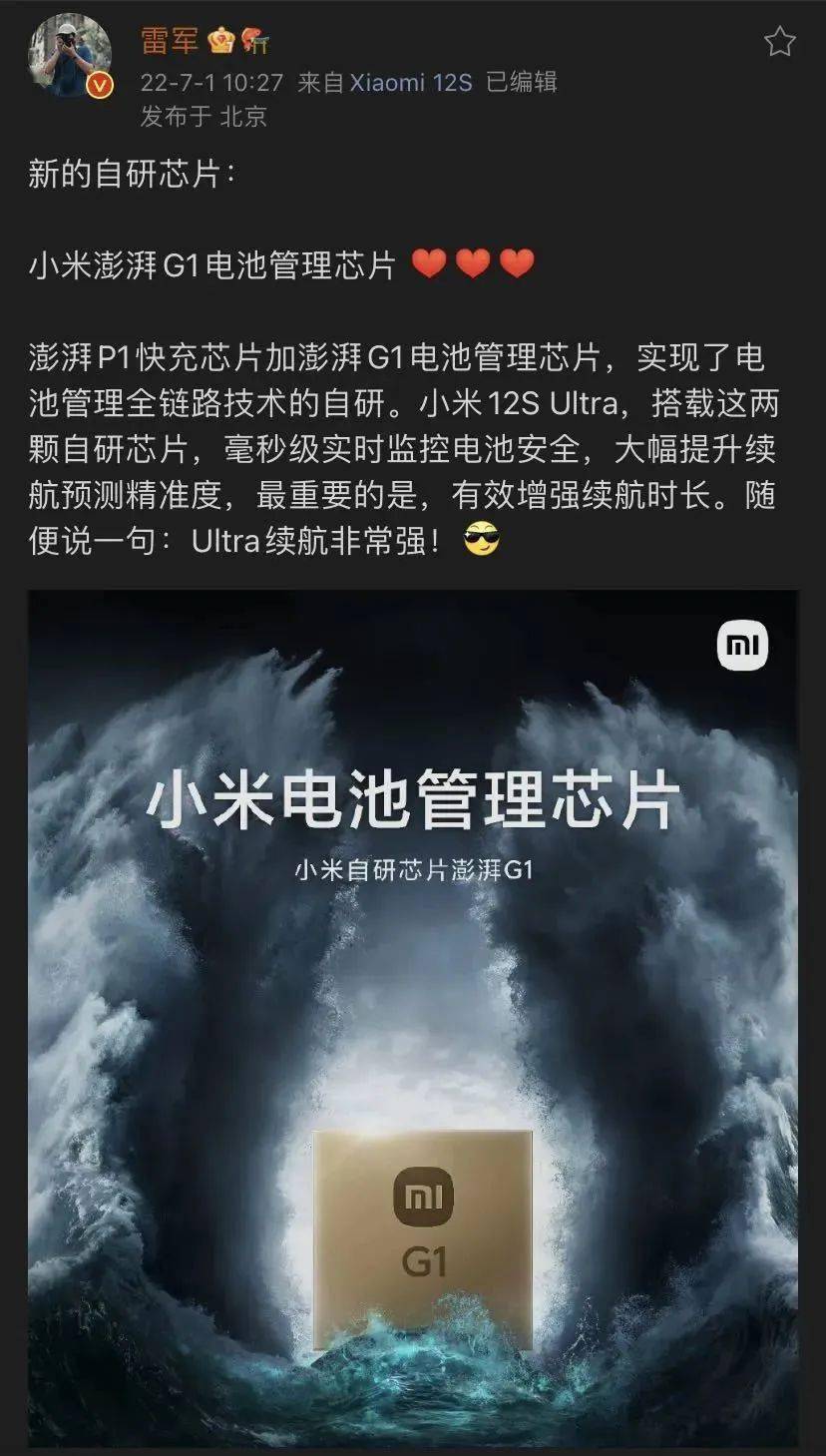Open the Xiaomi 12S source link
826x1456 pixels.
[410, 82]
